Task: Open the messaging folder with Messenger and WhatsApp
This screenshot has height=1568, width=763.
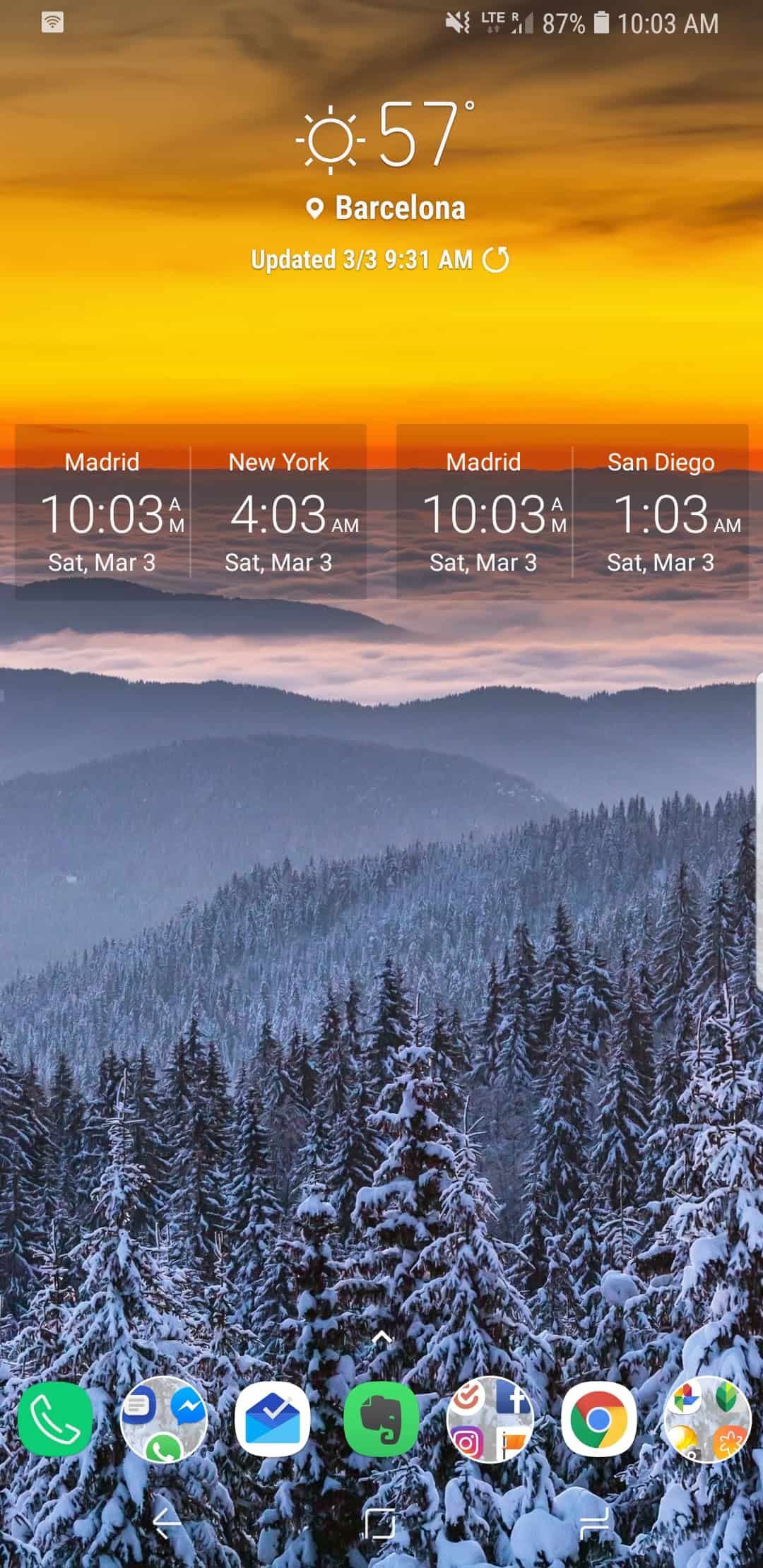Action: tap(164, 1419)
